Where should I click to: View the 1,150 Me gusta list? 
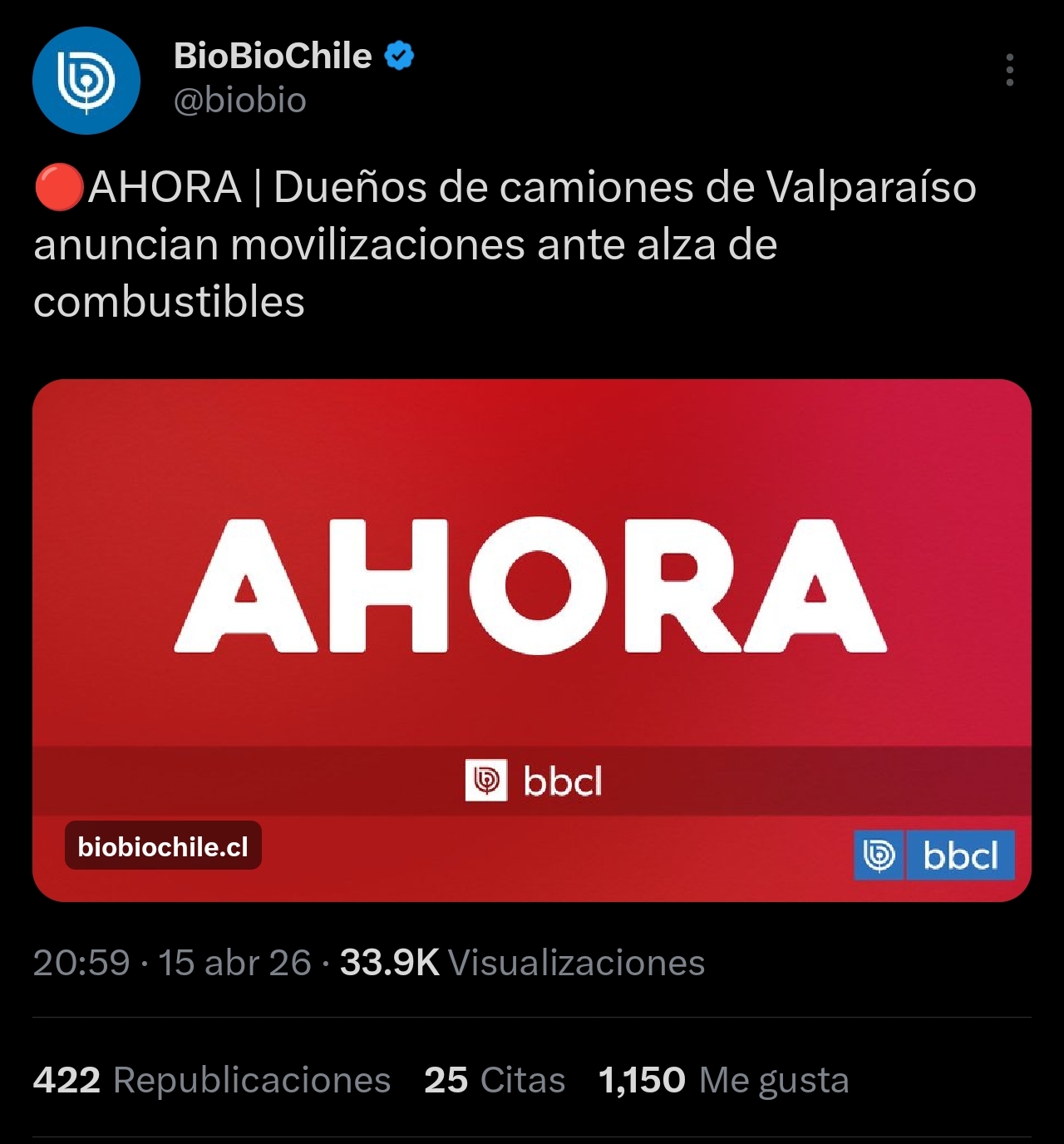pyautogui.click(x=723, y=1080)
